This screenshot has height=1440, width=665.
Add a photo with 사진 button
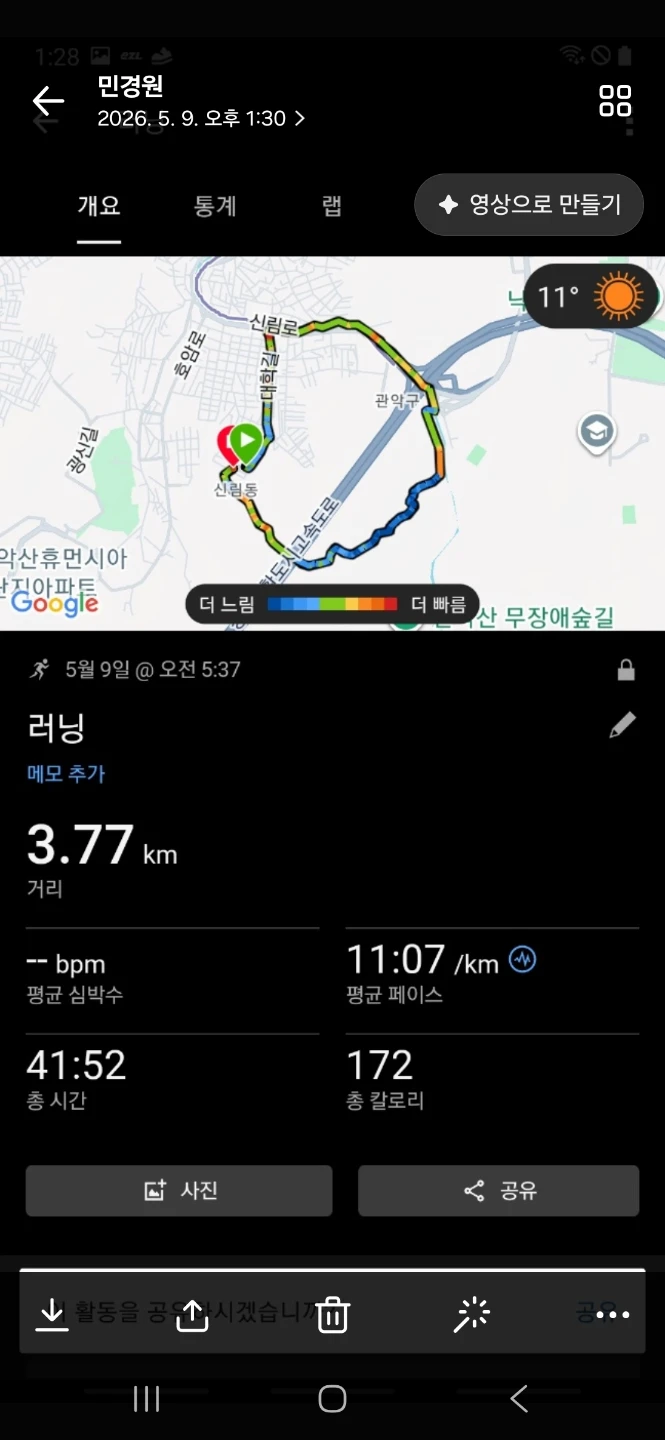pyautogui.click(x=179, y=1190)
